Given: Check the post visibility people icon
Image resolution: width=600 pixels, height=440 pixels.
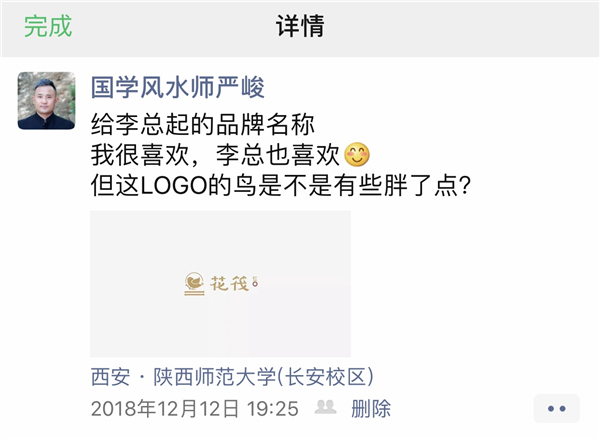Looking at the screenshot, I should (x=325, y=408).
